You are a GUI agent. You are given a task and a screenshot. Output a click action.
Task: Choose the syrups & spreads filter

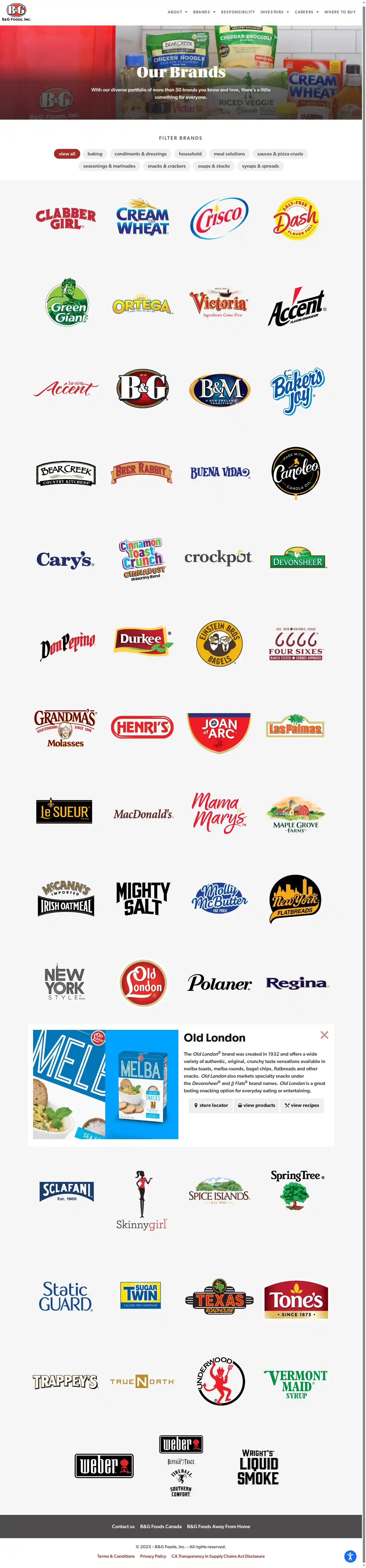(x=260, y=166)
